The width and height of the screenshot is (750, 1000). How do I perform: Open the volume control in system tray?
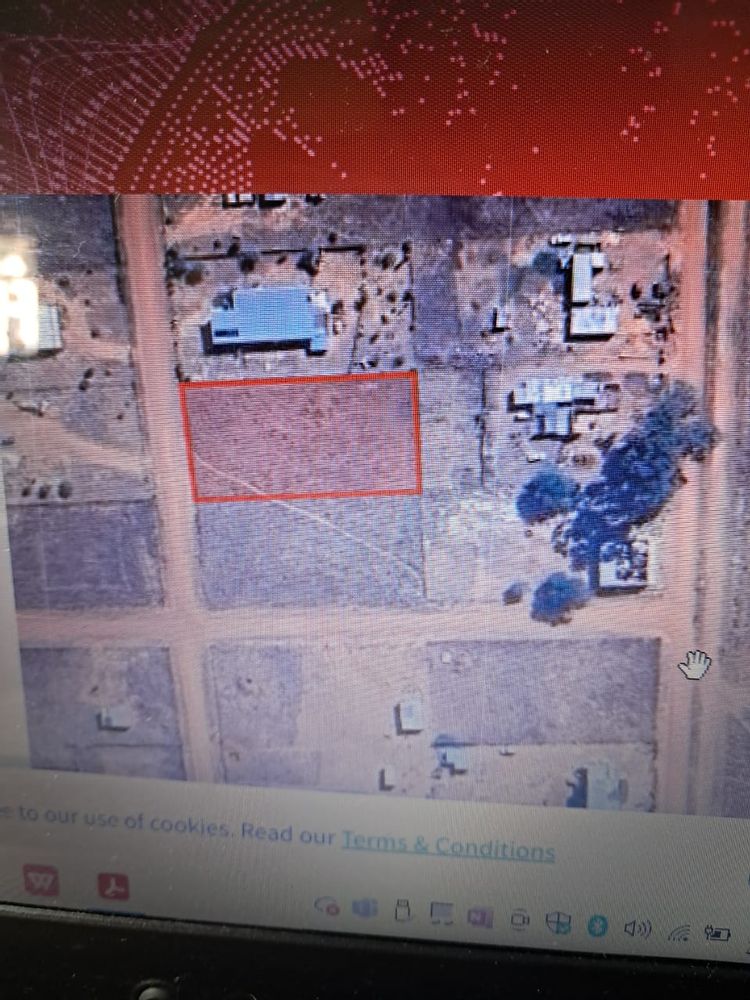click(636, 928)
